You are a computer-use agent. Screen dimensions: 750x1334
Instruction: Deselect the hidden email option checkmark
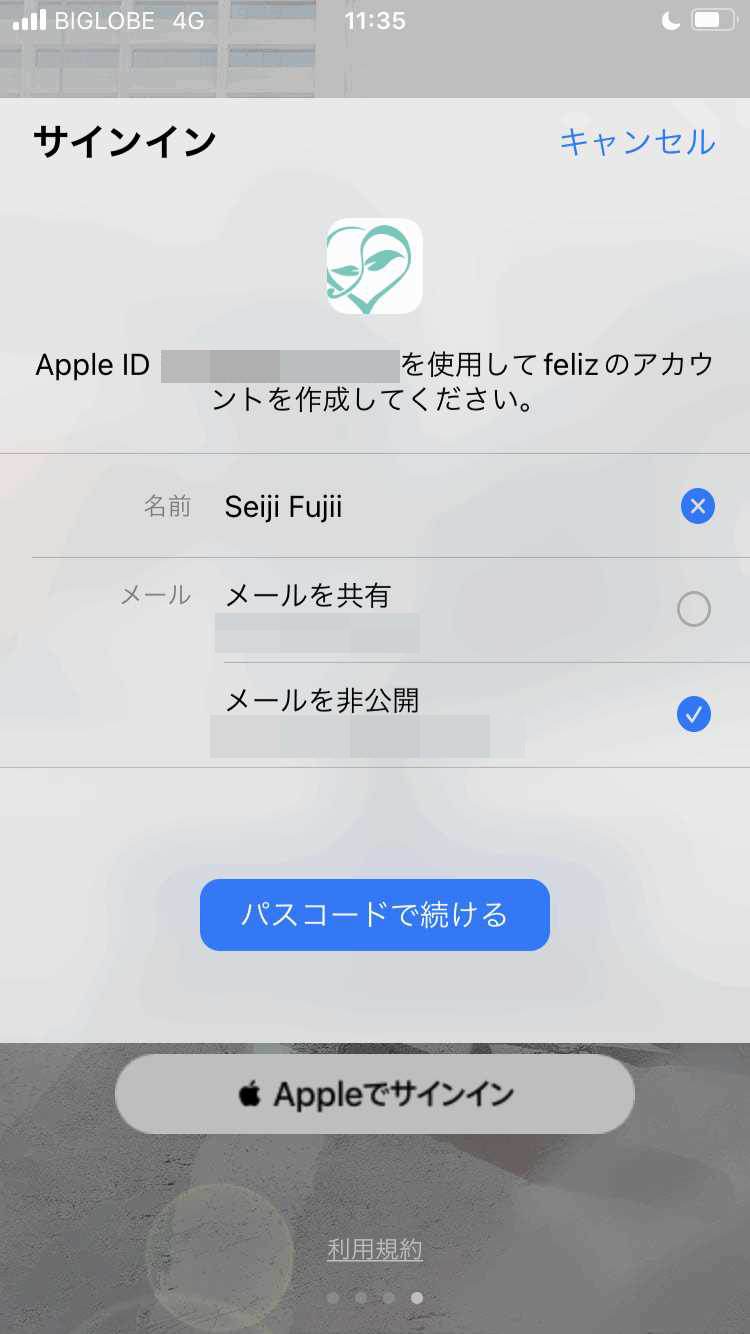coord(693,714)
